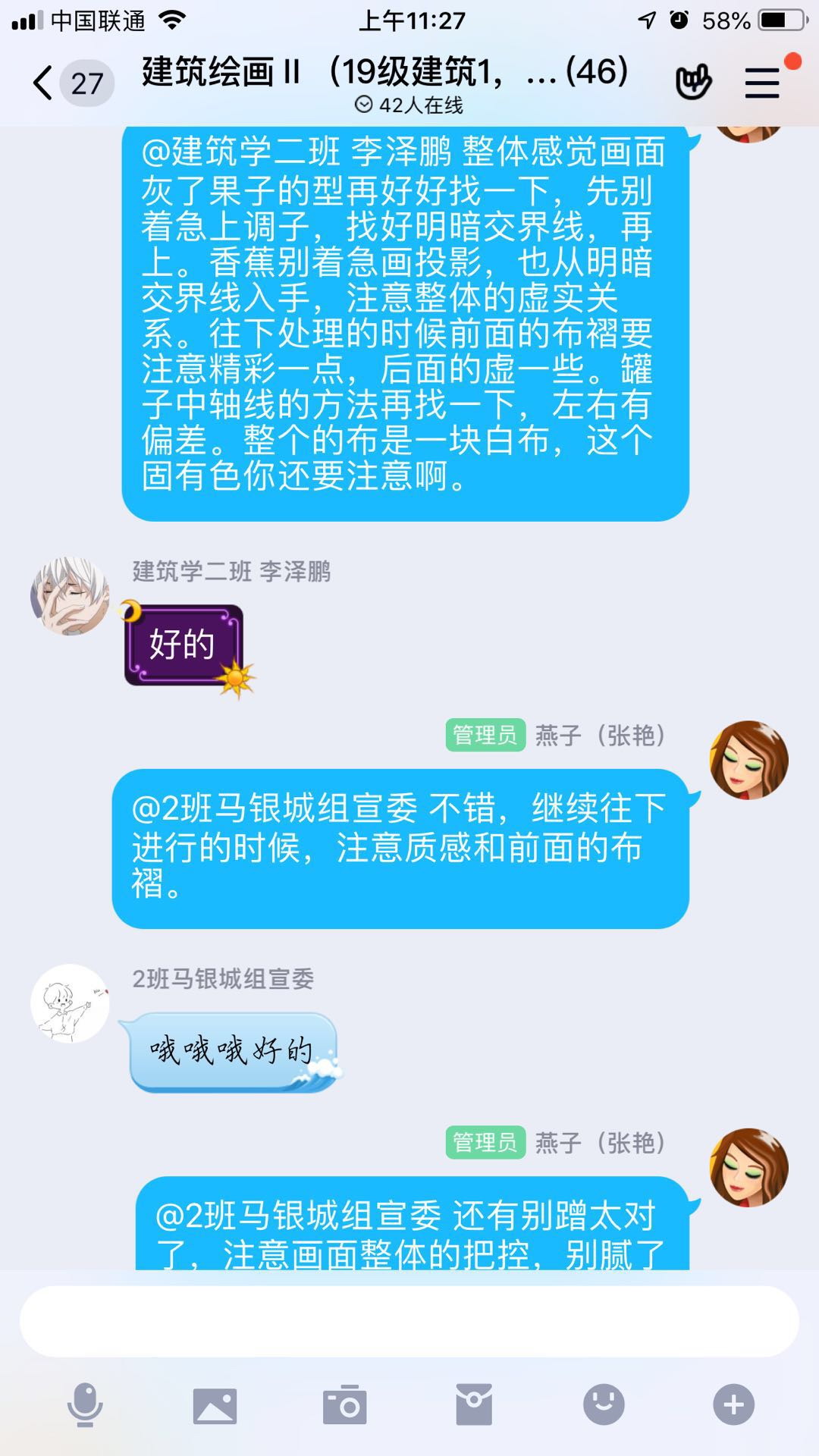Viewport: 819px width, 1456px height.
Task: Open group details via the 建筑绘画II title
Action: tap(385, 72)
